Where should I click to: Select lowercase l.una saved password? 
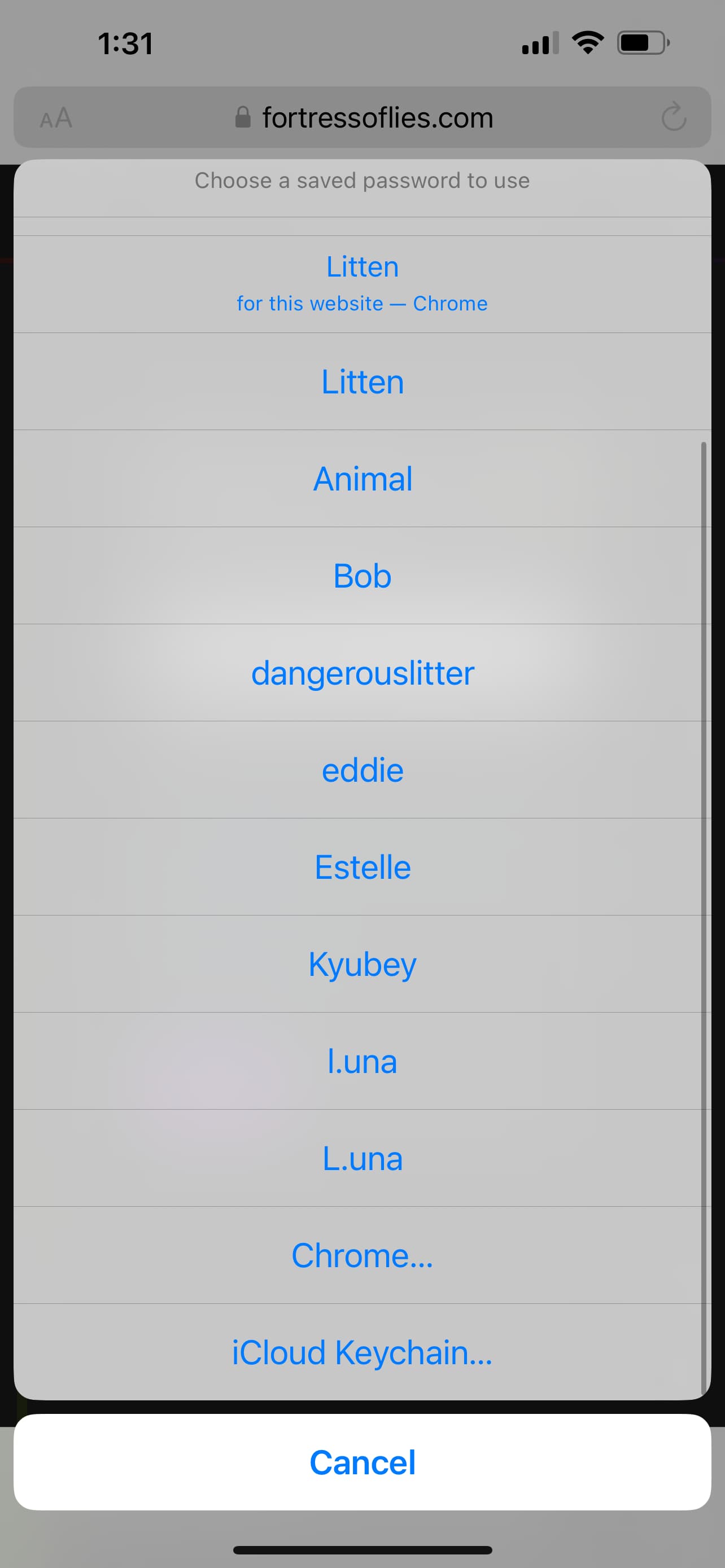(362, 1061)
